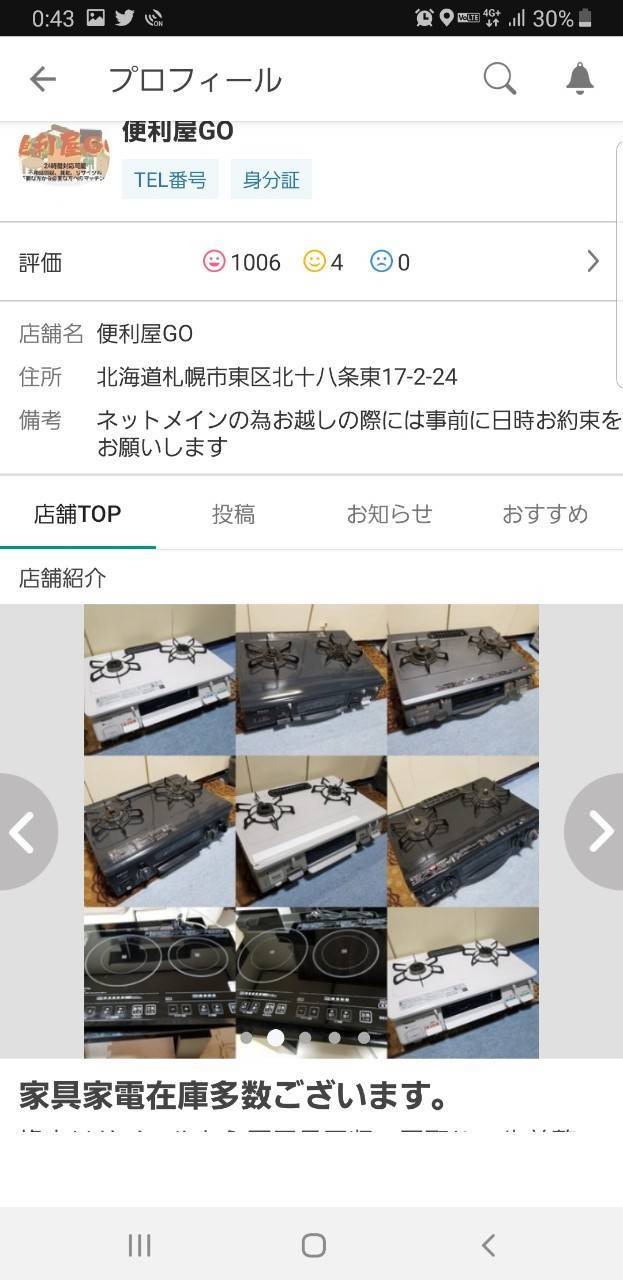Viewport: 623px width, 1280px height.
Task: Tap the 身分証 badge
Action: point(271,180)
